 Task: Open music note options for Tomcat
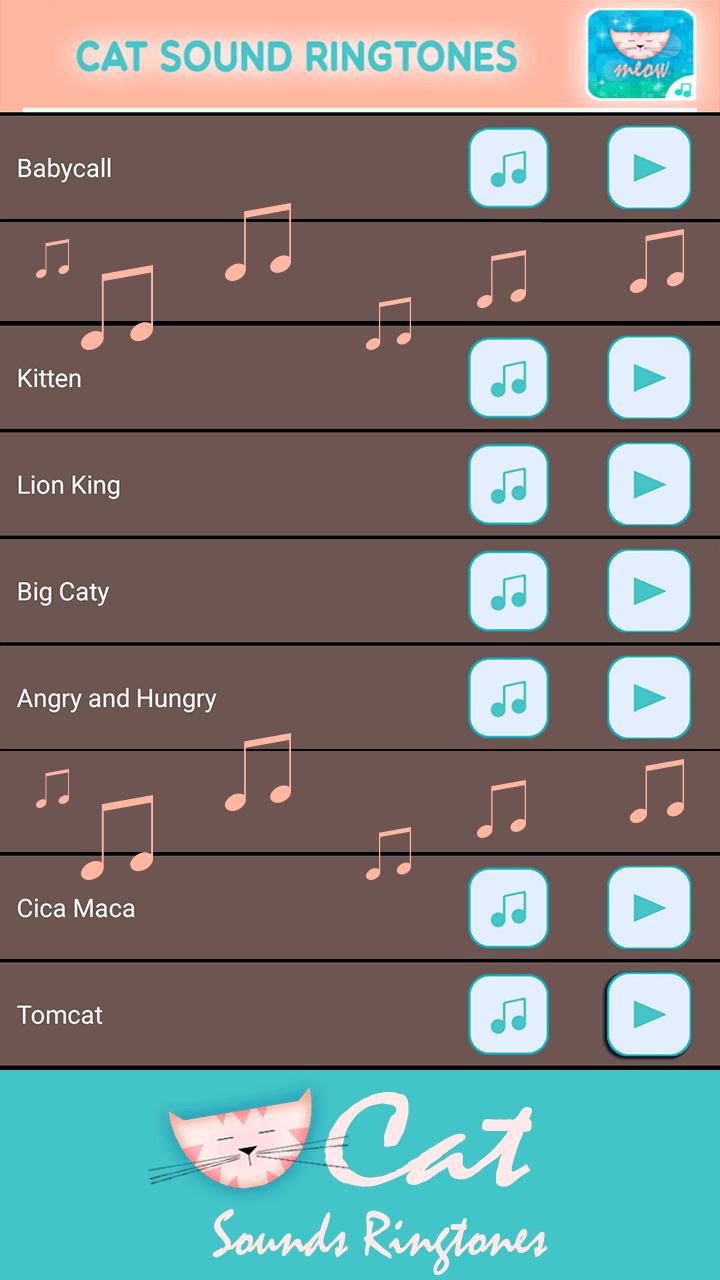[509, 1015]
